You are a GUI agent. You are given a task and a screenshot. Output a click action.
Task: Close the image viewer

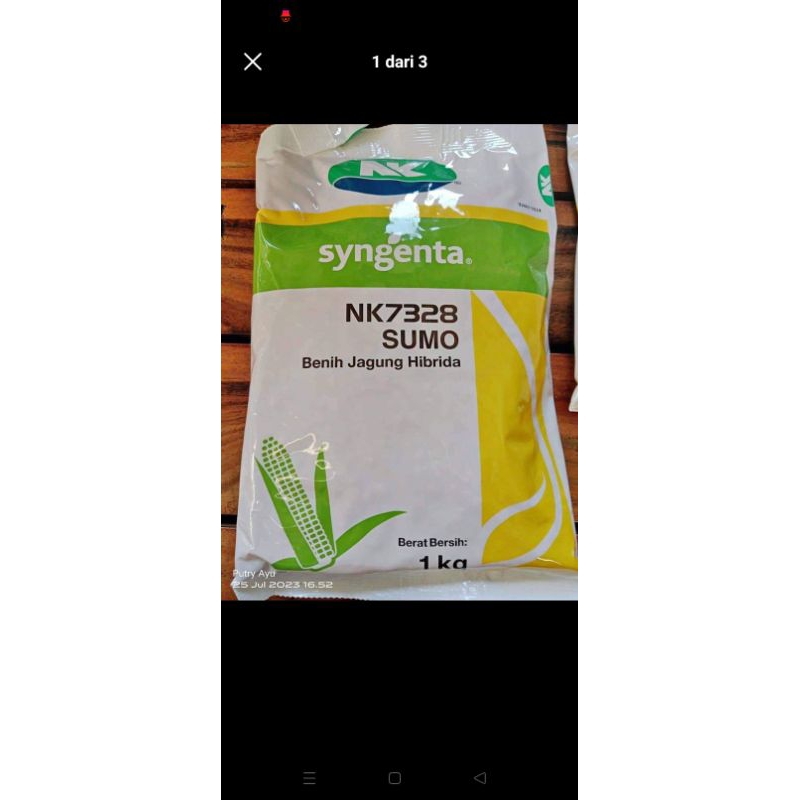[253, 62]
